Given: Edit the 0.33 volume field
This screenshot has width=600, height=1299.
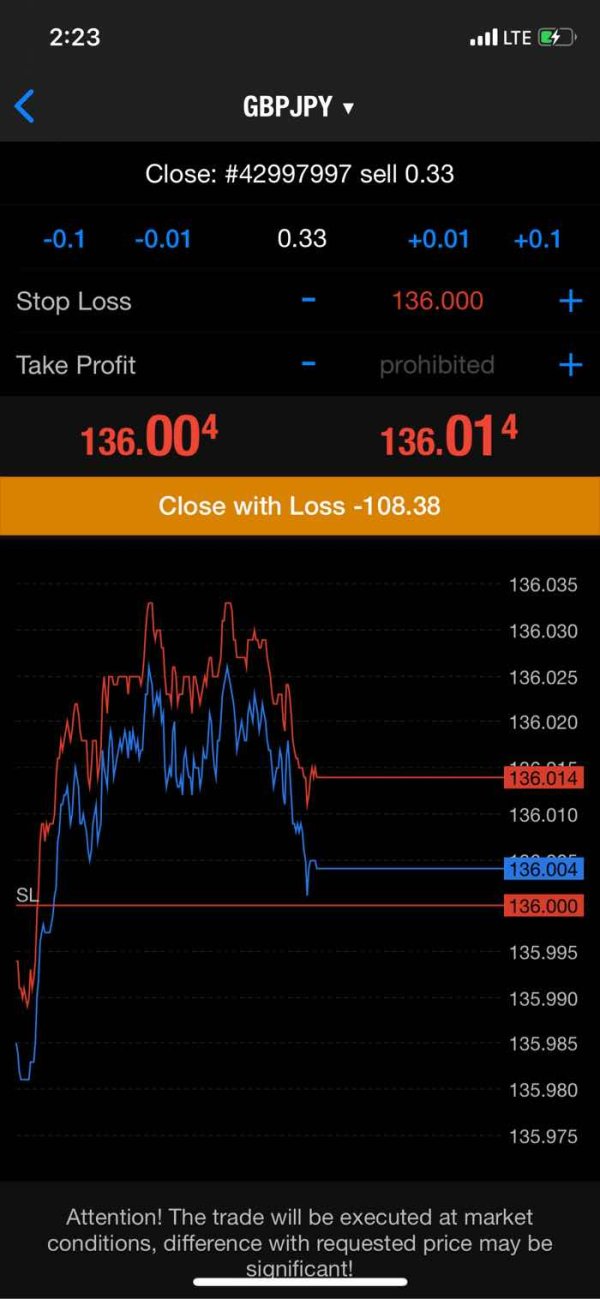Looking at the screenshot, I should [302, 239].
